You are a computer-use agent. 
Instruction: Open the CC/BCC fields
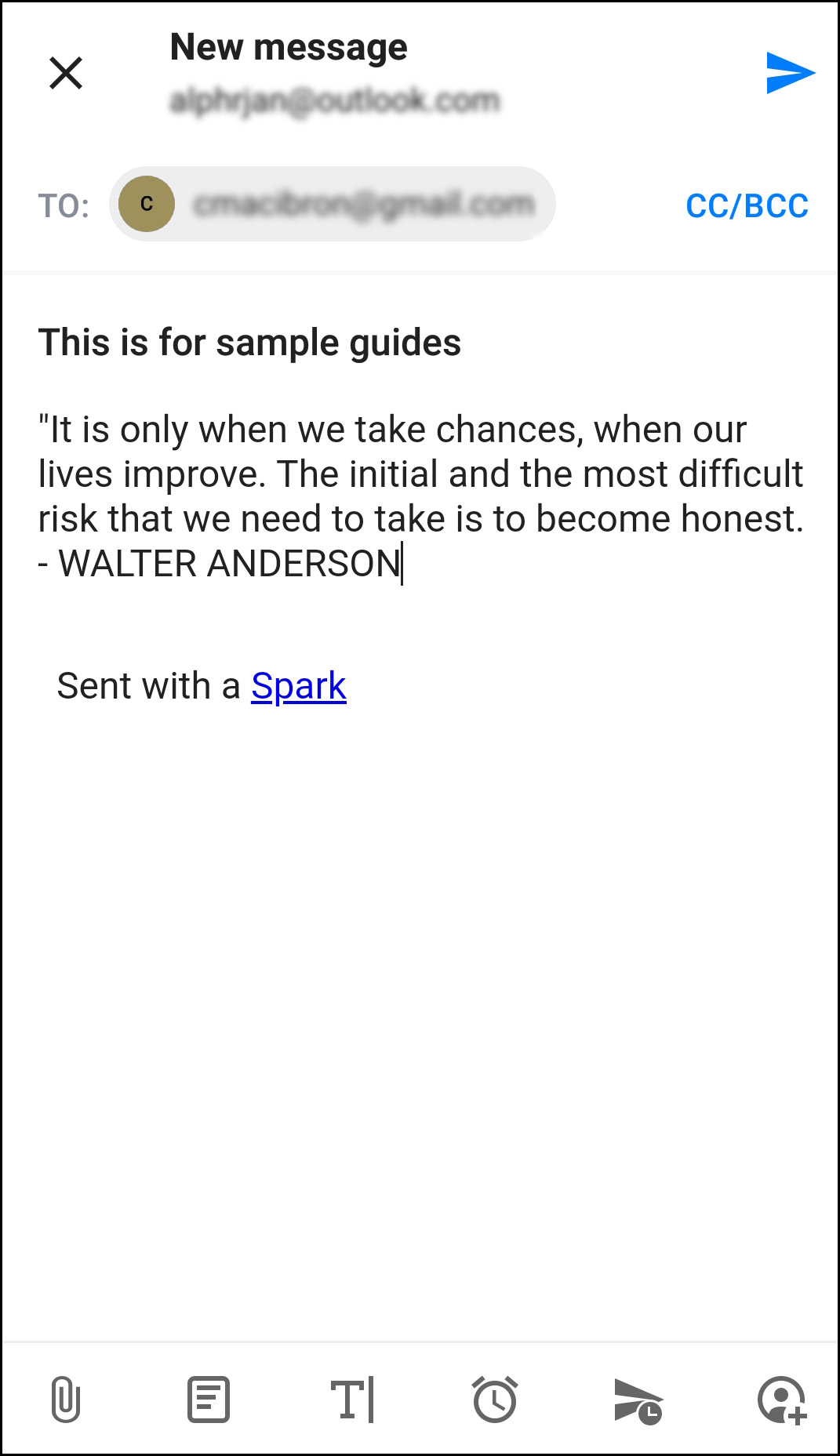[x=747, y=205]
